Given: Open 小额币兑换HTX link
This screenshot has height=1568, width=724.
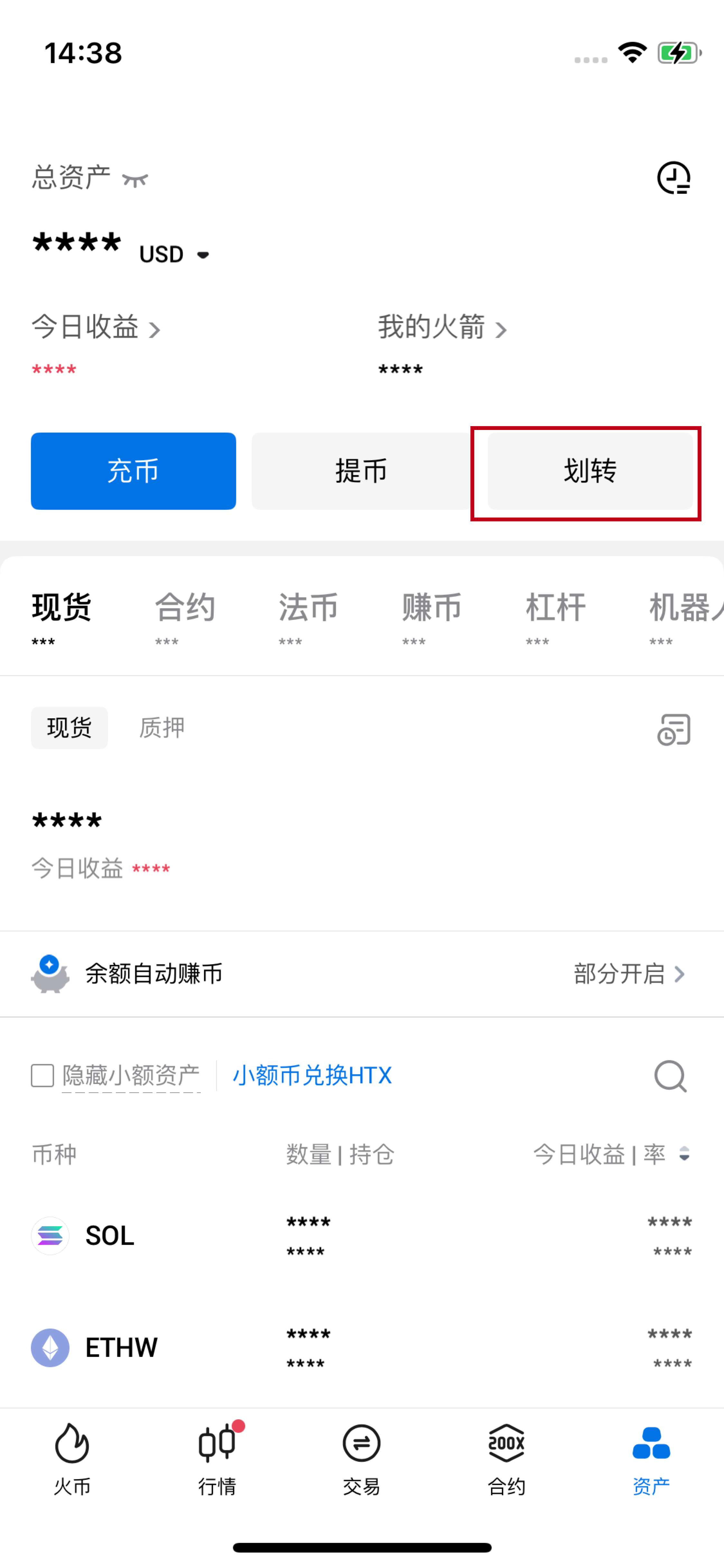Looking at the screenshot, I should tap(311, 1076).
